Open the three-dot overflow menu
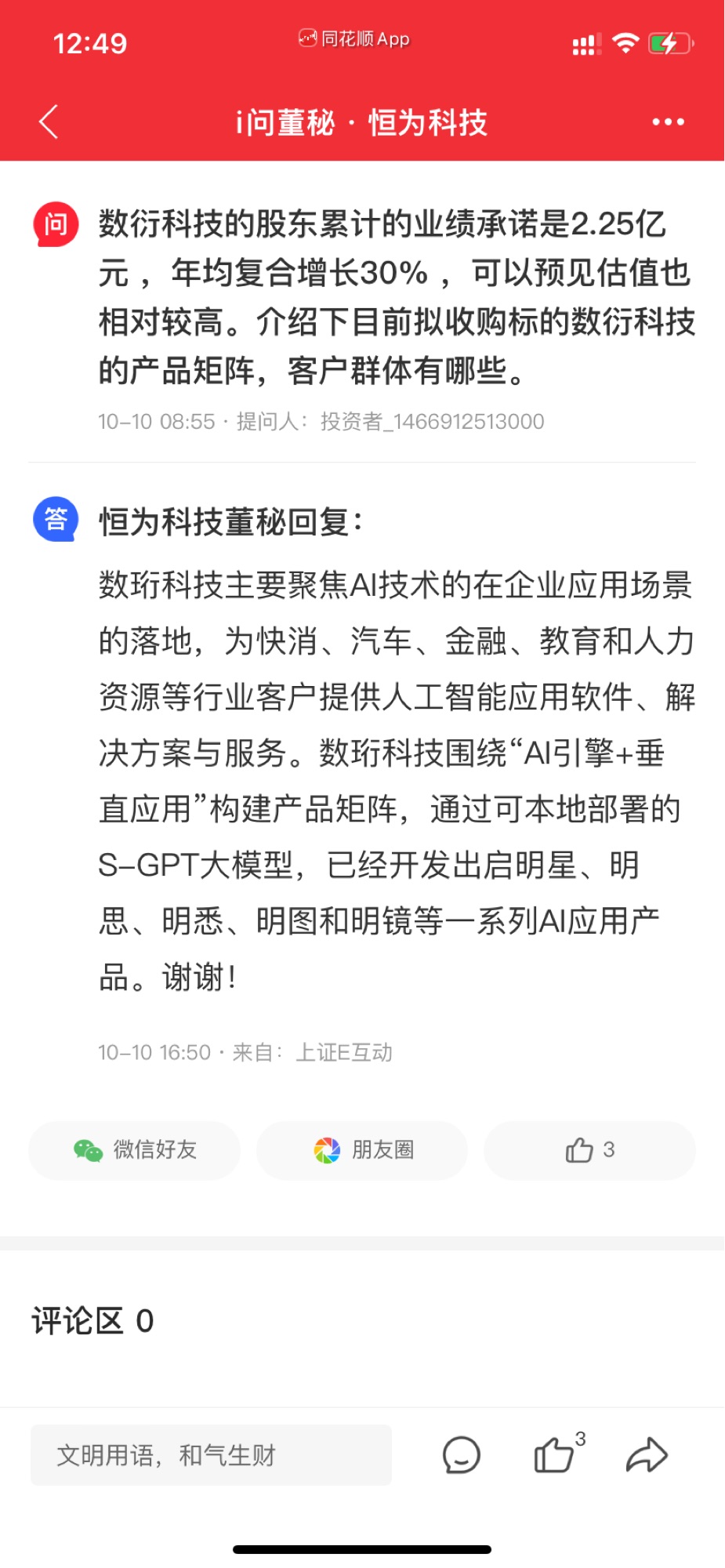Image resolution: width=725 pixels, height=1568 pixels. (x=668, y=122)
